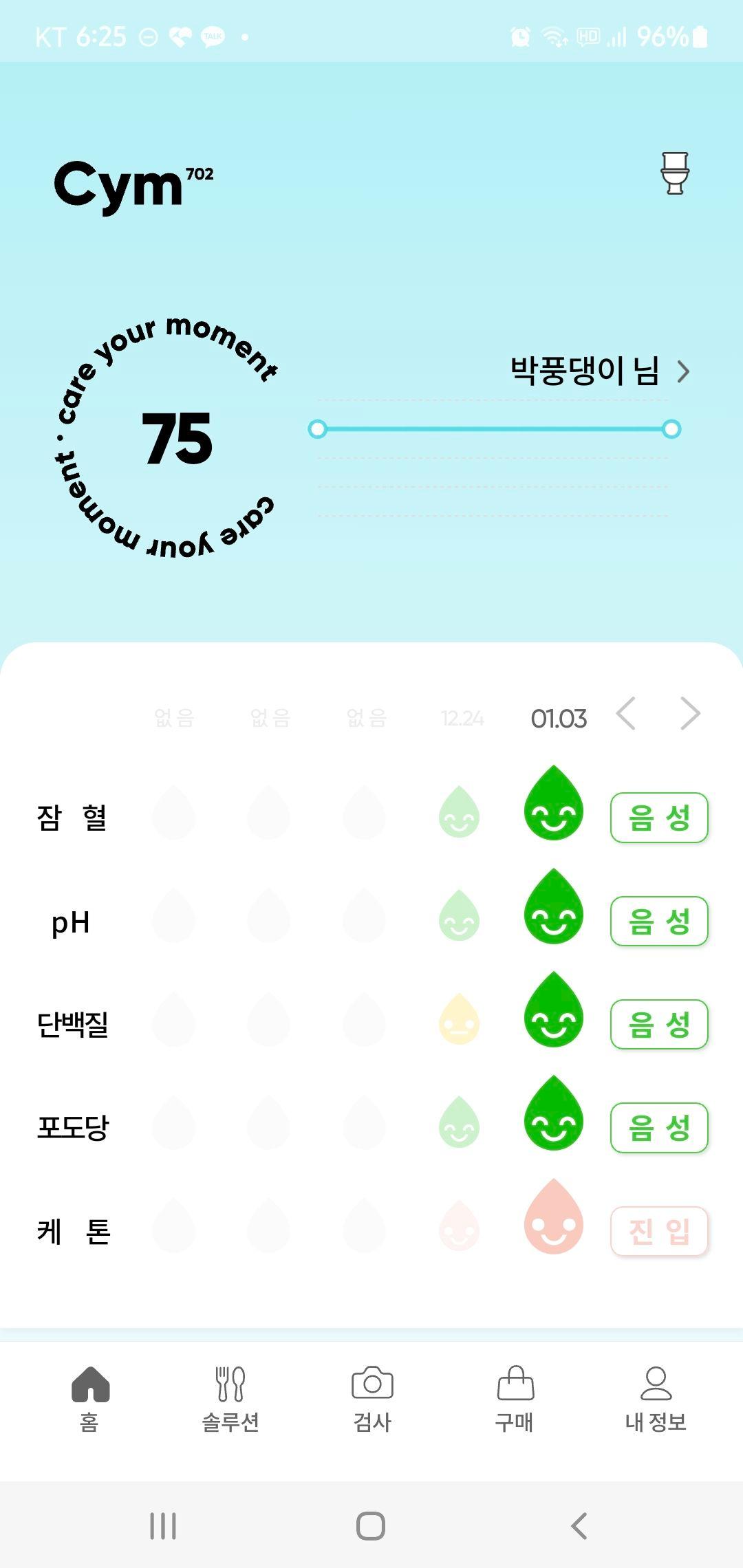Viewport: 743px width, 1568px height.
Task: Select the 12.24 date column
Action: pos(462,719)
